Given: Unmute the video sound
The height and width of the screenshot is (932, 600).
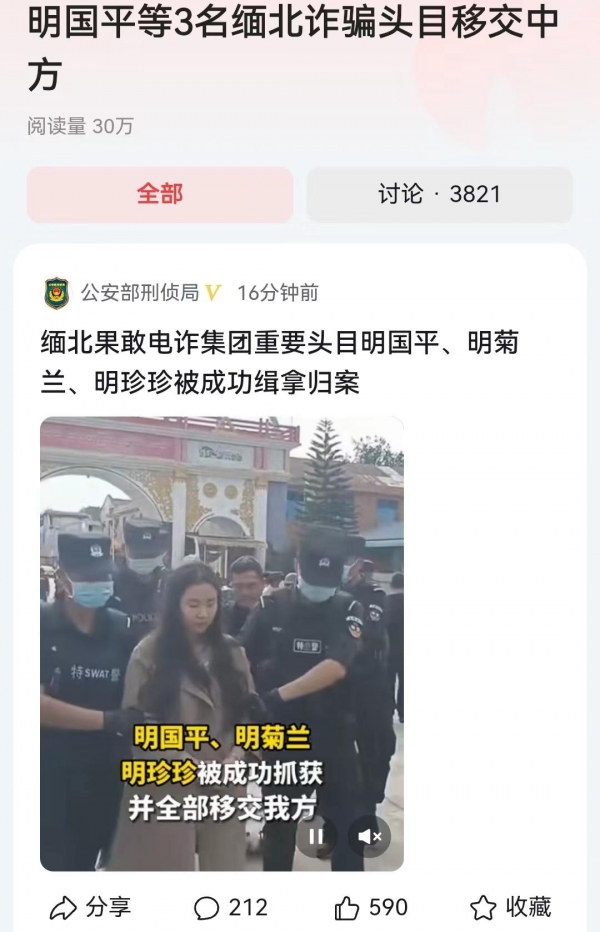Looking at the screenshot, I should [369, 836].
